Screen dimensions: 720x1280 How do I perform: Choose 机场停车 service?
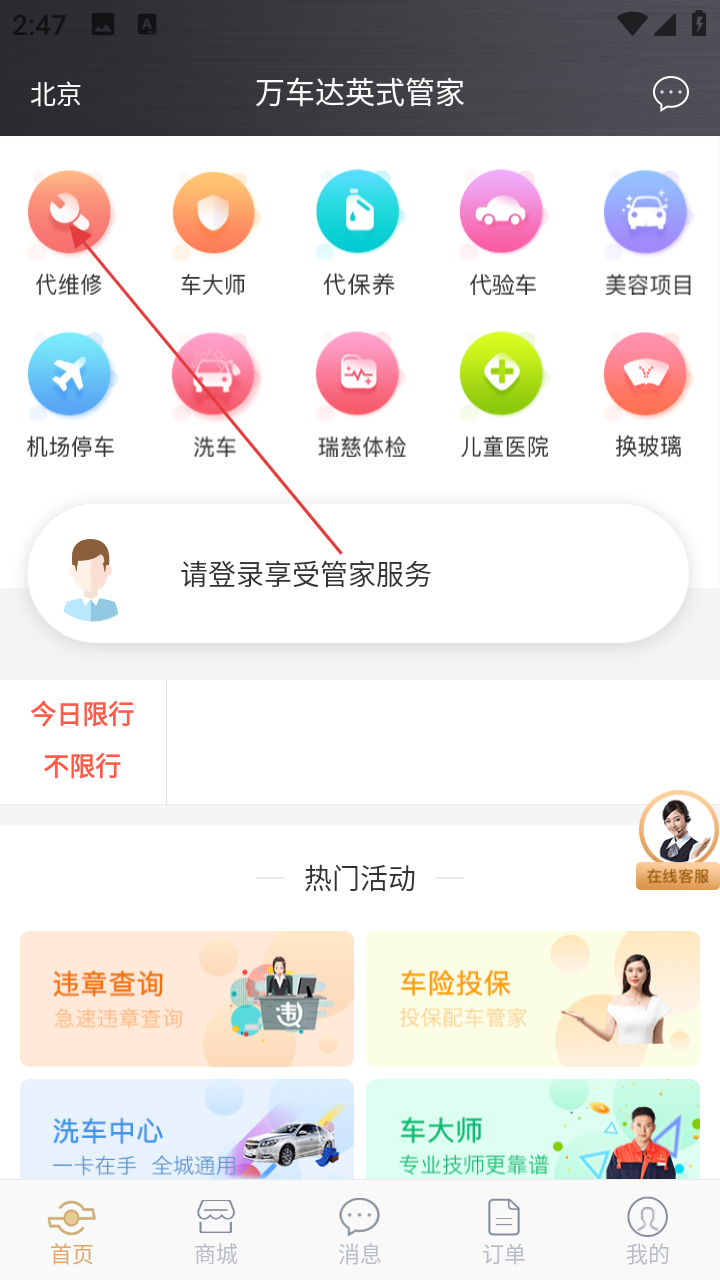tap(69, 394)
